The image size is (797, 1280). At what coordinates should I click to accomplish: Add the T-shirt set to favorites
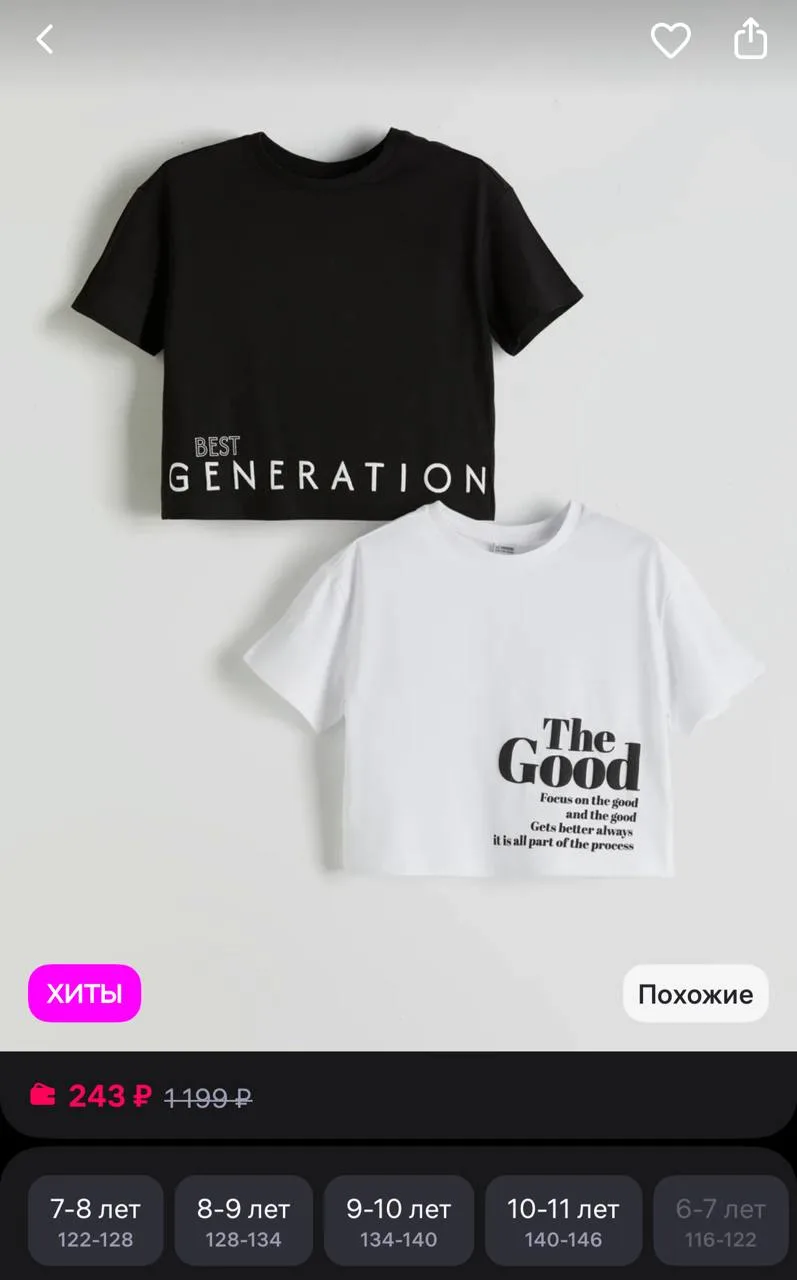point(670,40)
